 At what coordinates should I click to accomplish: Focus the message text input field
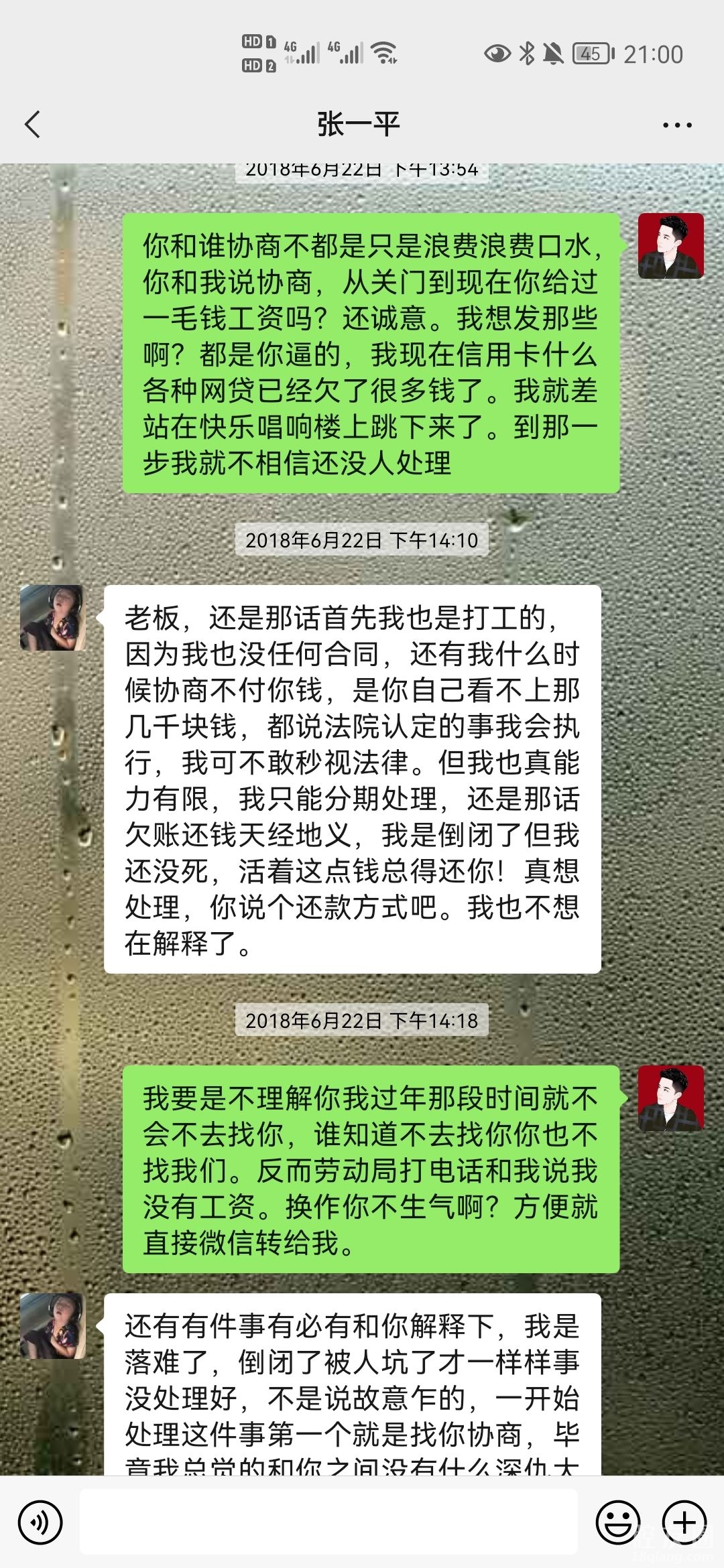pyautogui.click(x=328, y=1522)
